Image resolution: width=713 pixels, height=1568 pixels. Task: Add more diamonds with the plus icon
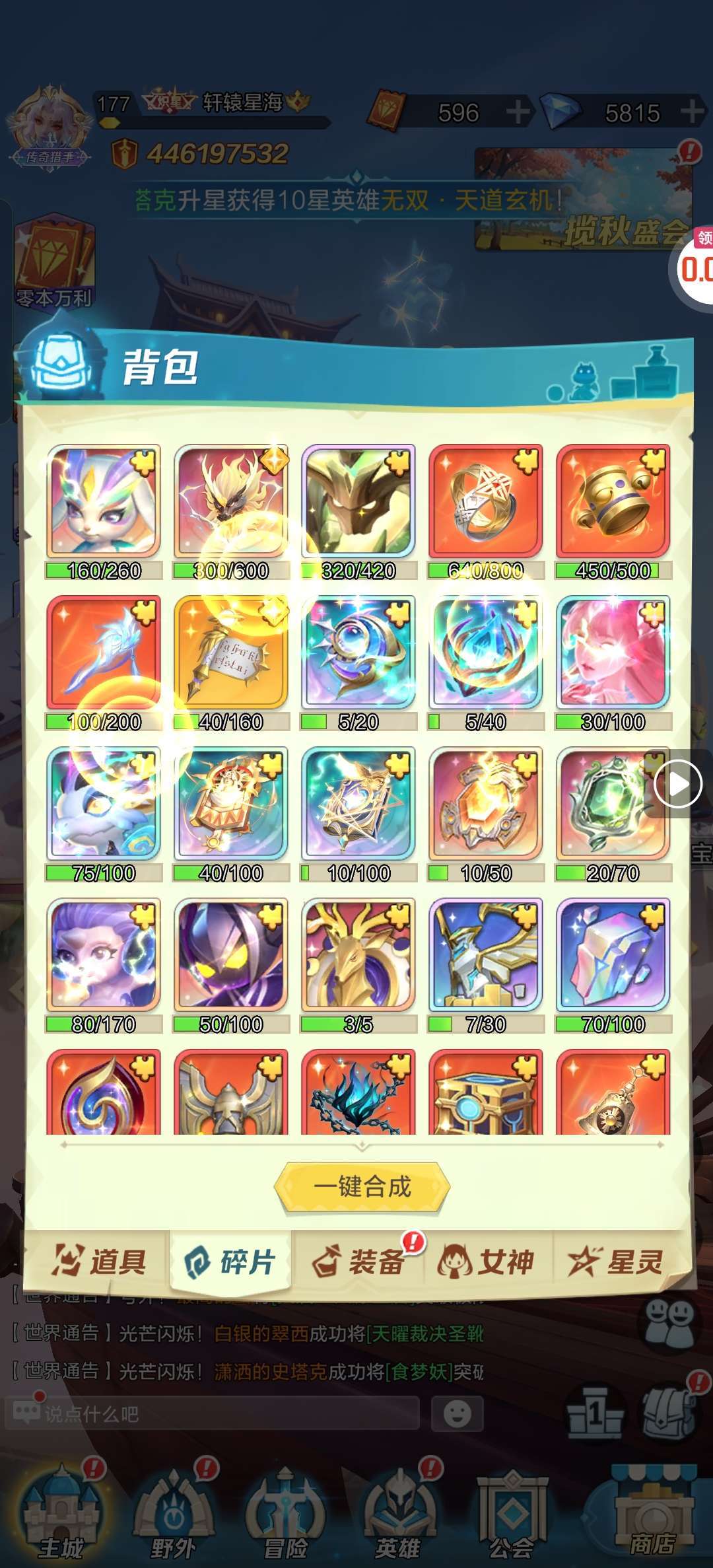[692, 111]
